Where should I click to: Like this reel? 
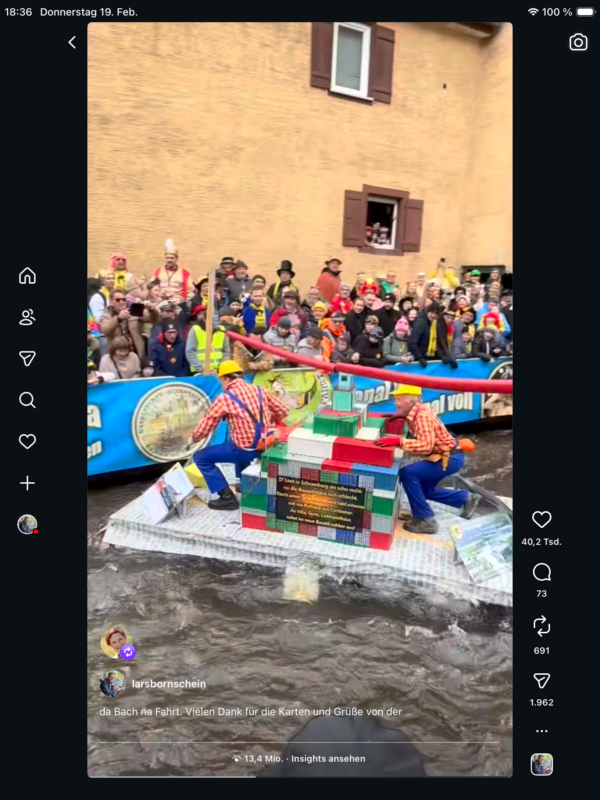tap(541, 519)
